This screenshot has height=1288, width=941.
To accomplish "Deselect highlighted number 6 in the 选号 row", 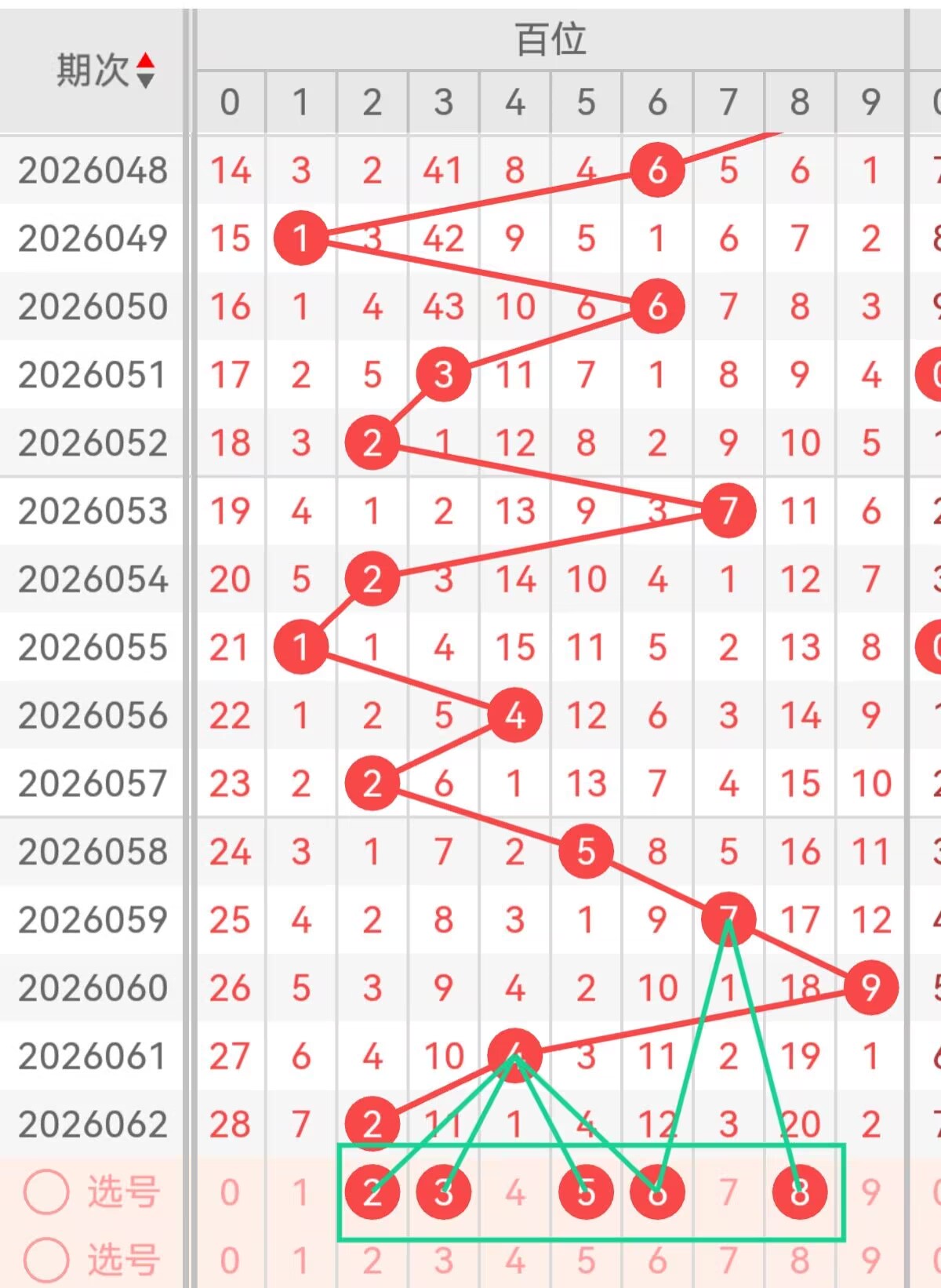I will (x=657, y=1192).
